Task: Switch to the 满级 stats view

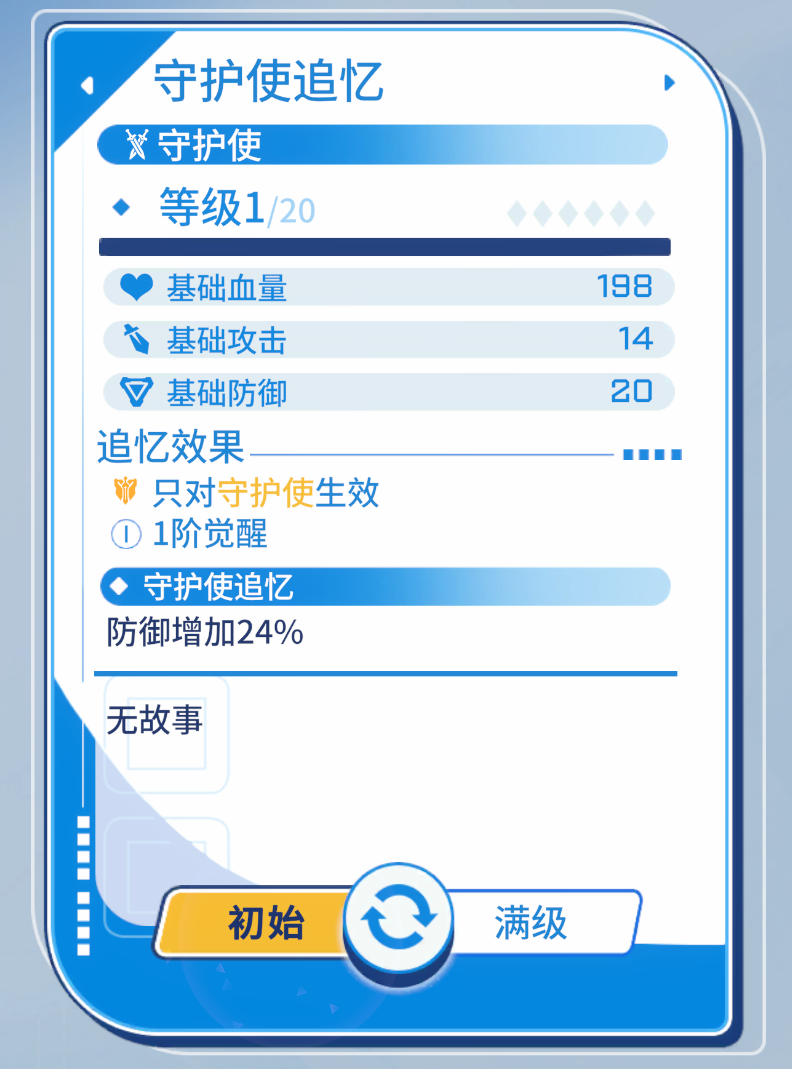Action: 531,923
